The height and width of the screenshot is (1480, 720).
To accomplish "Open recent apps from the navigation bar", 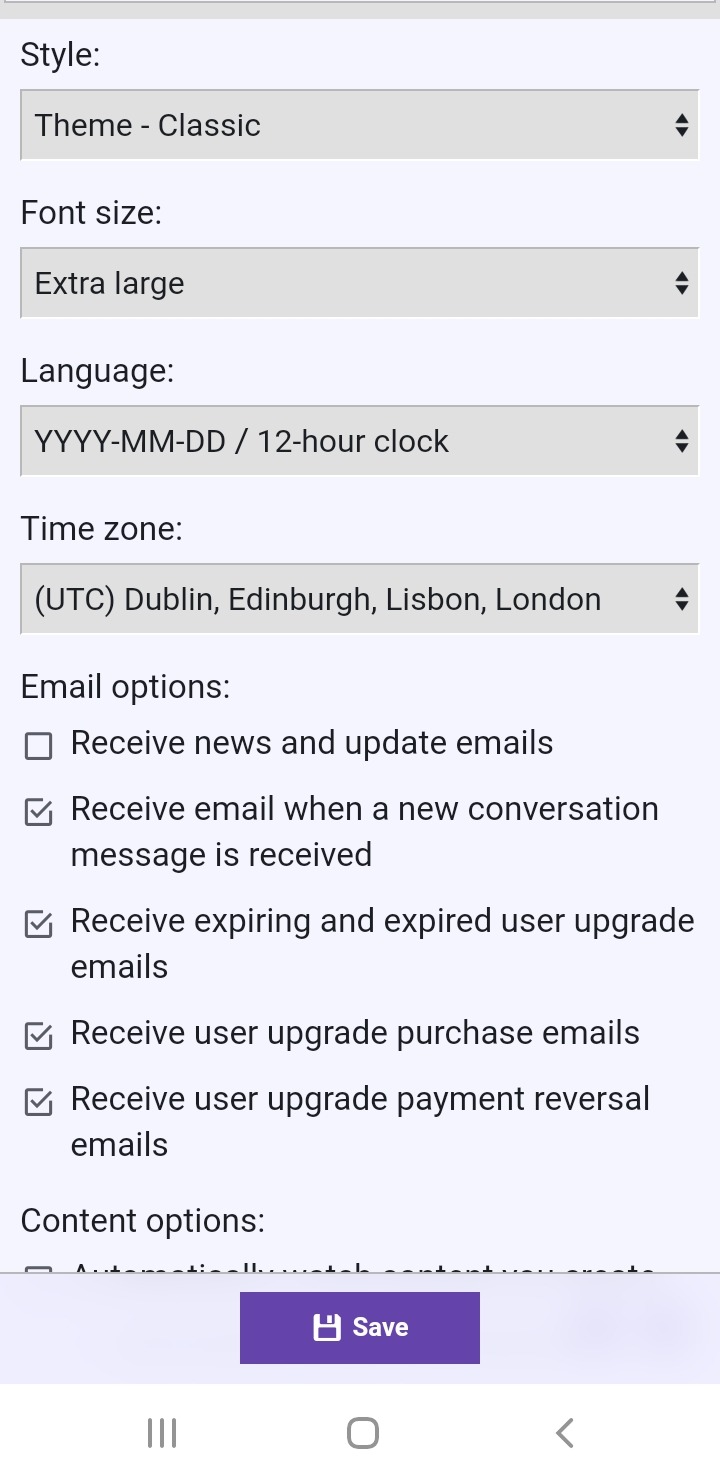I will (162, 1432).
